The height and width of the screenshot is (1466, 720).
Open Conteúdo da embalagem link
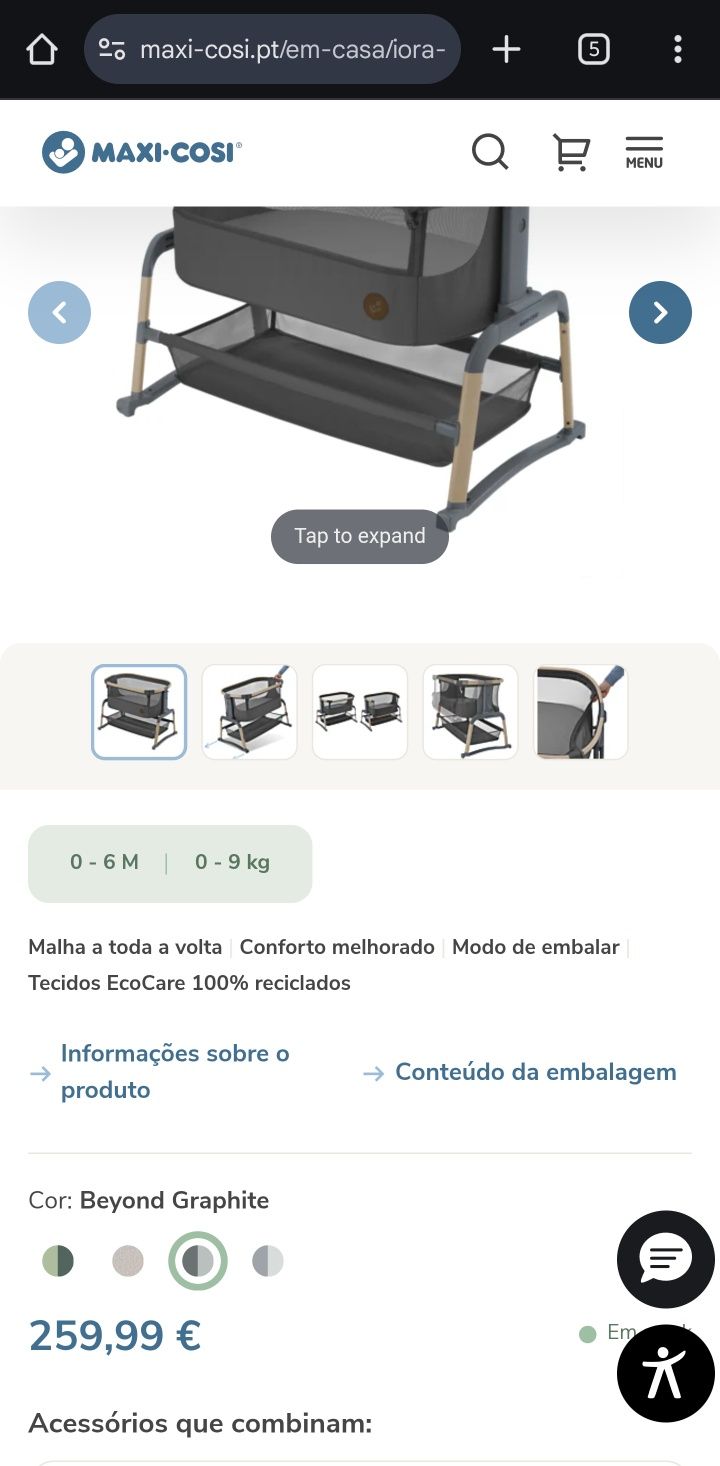tap(535, 1072)
